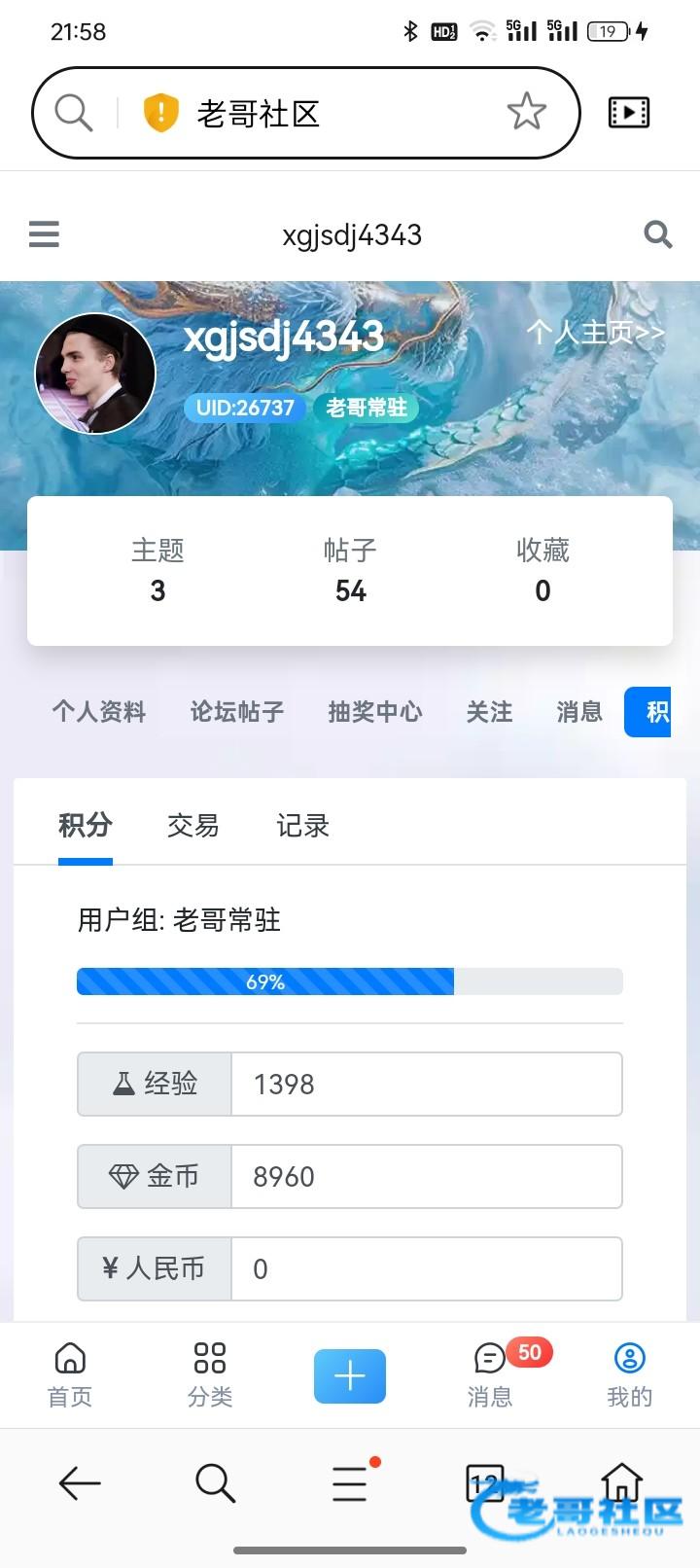Viewport: 700px width, 1568px height.
Task: View 帖子 count of 54
Action: (350, 570)
